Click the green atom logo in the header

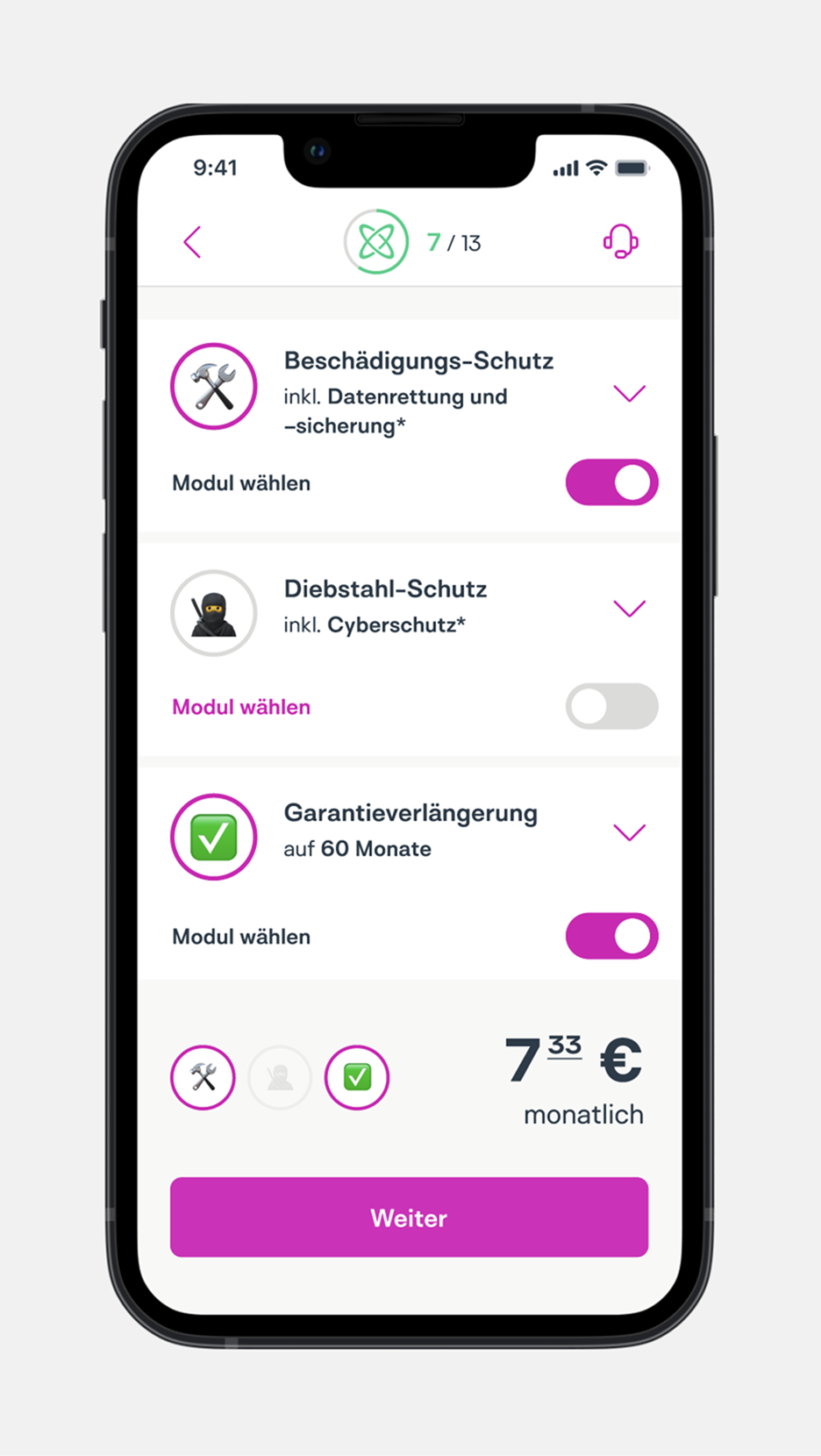tap(376, 240)
